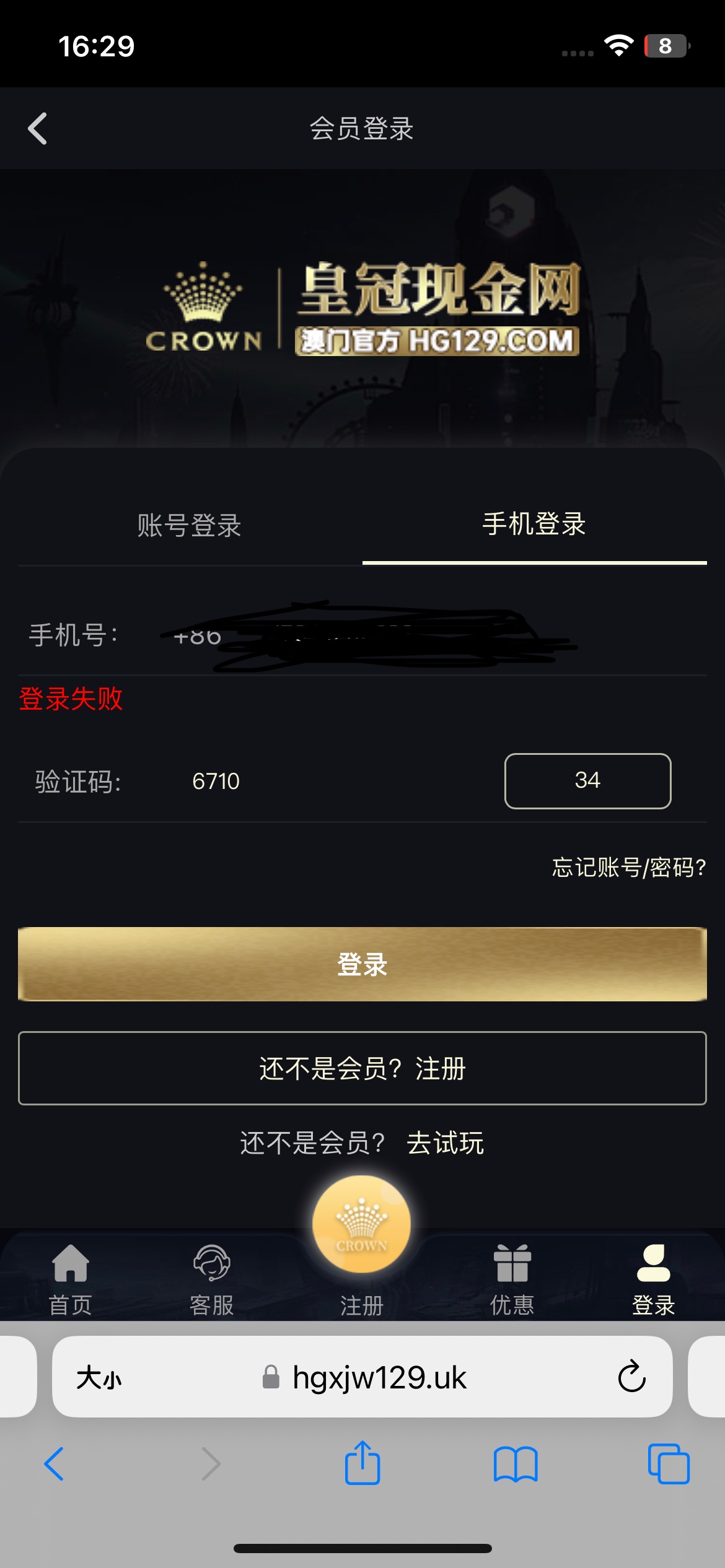Switch to the 账号登录 tab

click(x=189, y=526)
